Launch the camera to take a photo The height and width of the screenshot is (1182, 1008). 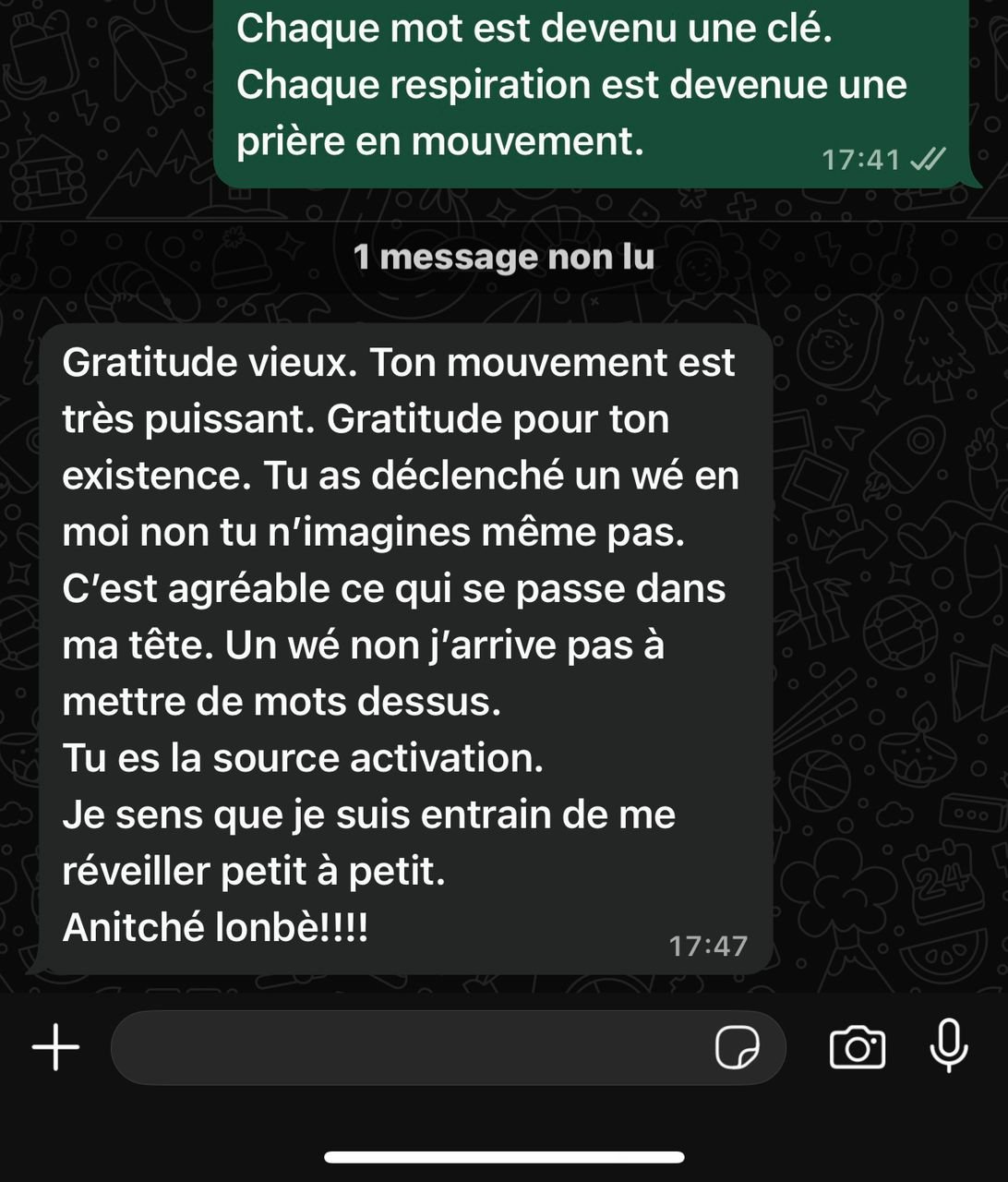coord(858,1047)
